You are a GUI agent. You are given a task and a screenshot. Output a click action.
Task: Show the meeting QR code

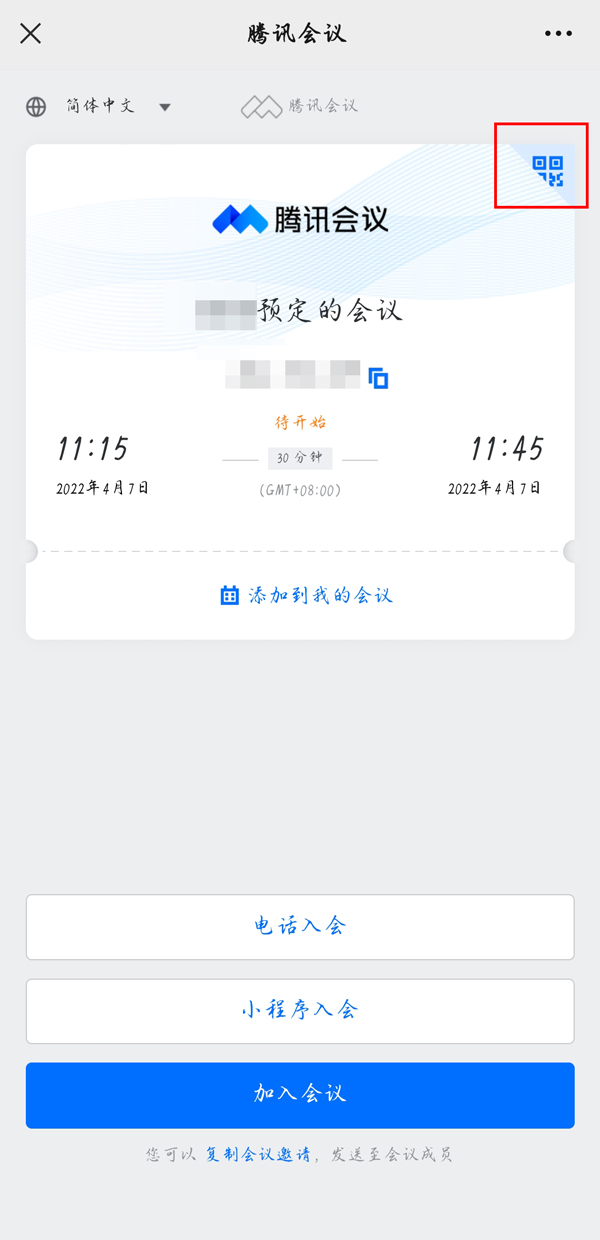[x=547, y=172]
